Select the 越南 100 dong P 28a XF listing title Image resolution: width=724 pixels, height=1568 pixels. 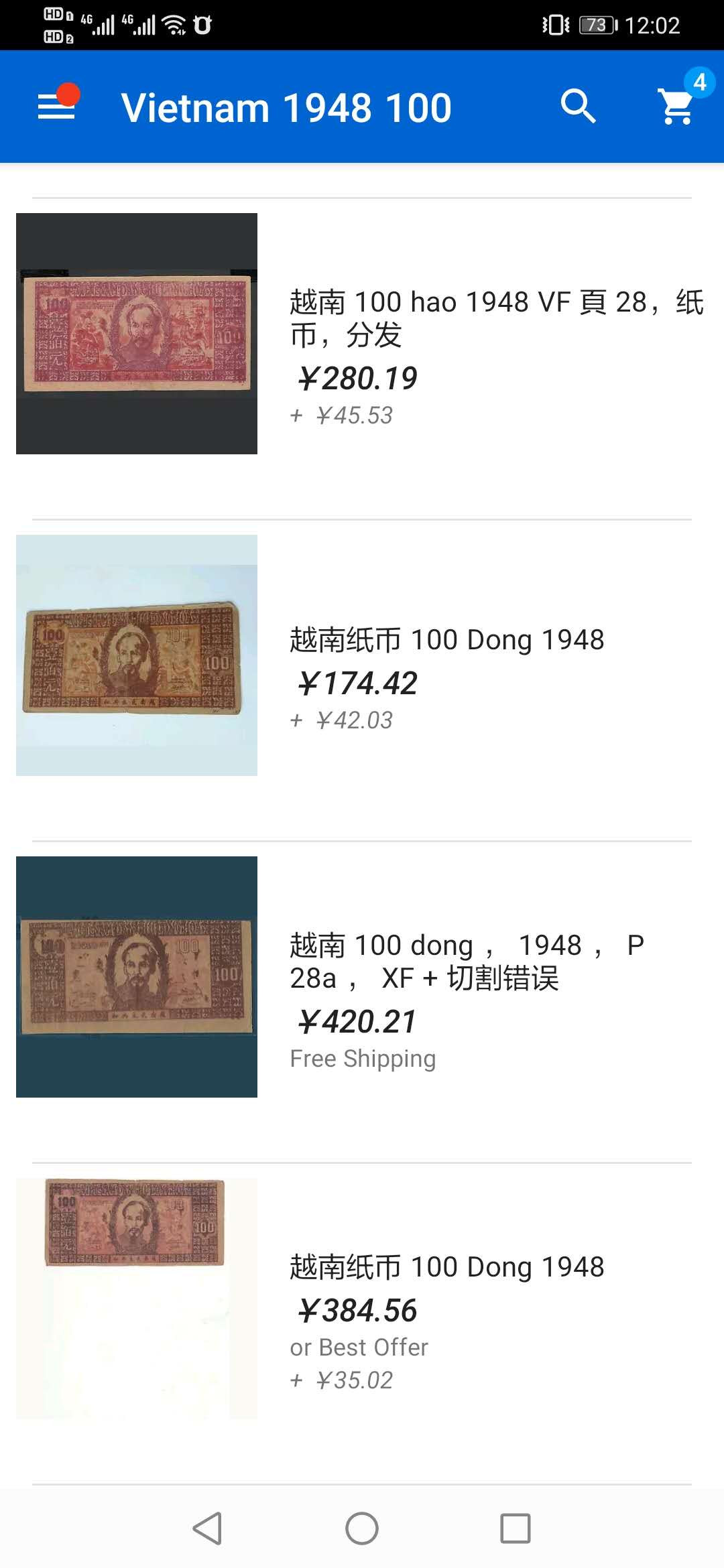469,962
